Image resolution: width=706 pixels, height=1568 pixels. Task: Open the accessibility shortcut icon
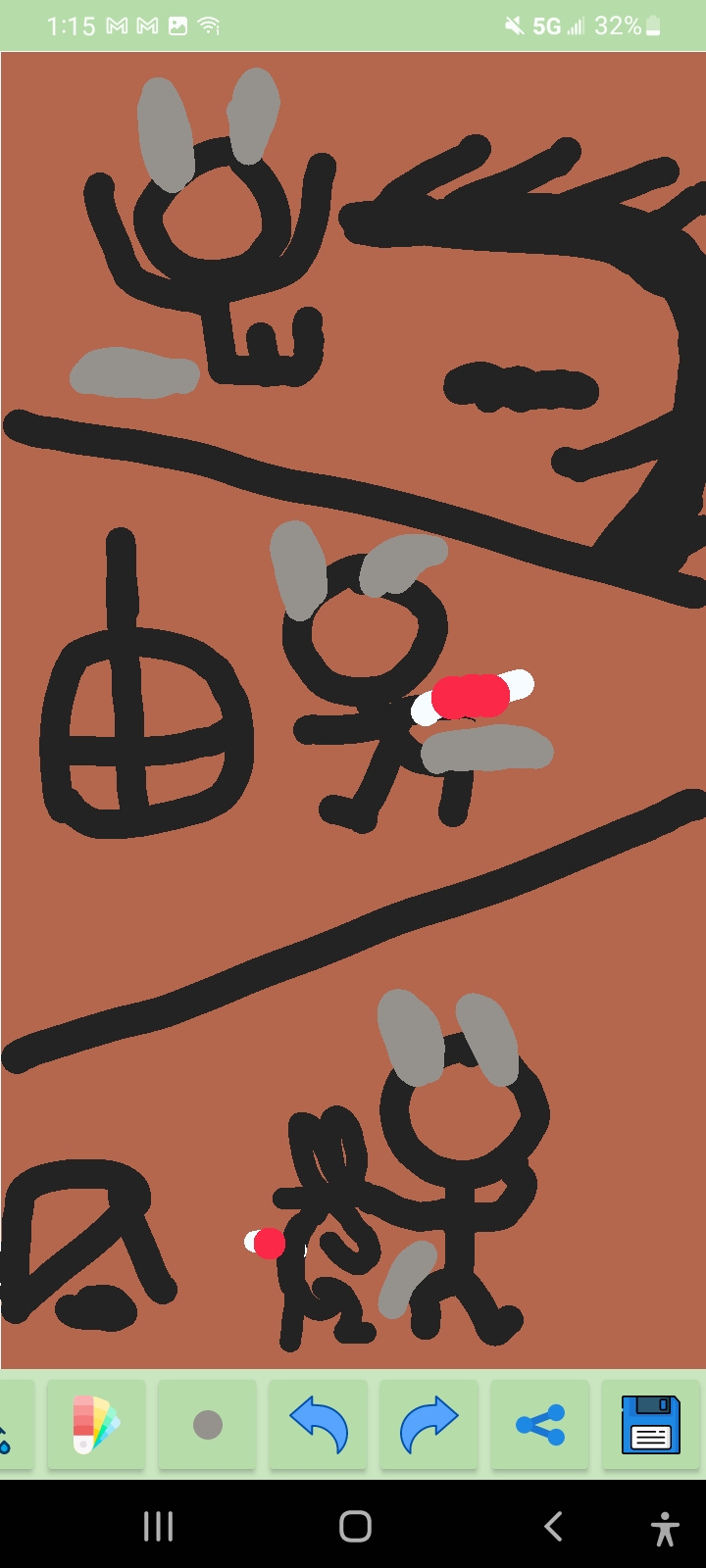pos(665,1526)
